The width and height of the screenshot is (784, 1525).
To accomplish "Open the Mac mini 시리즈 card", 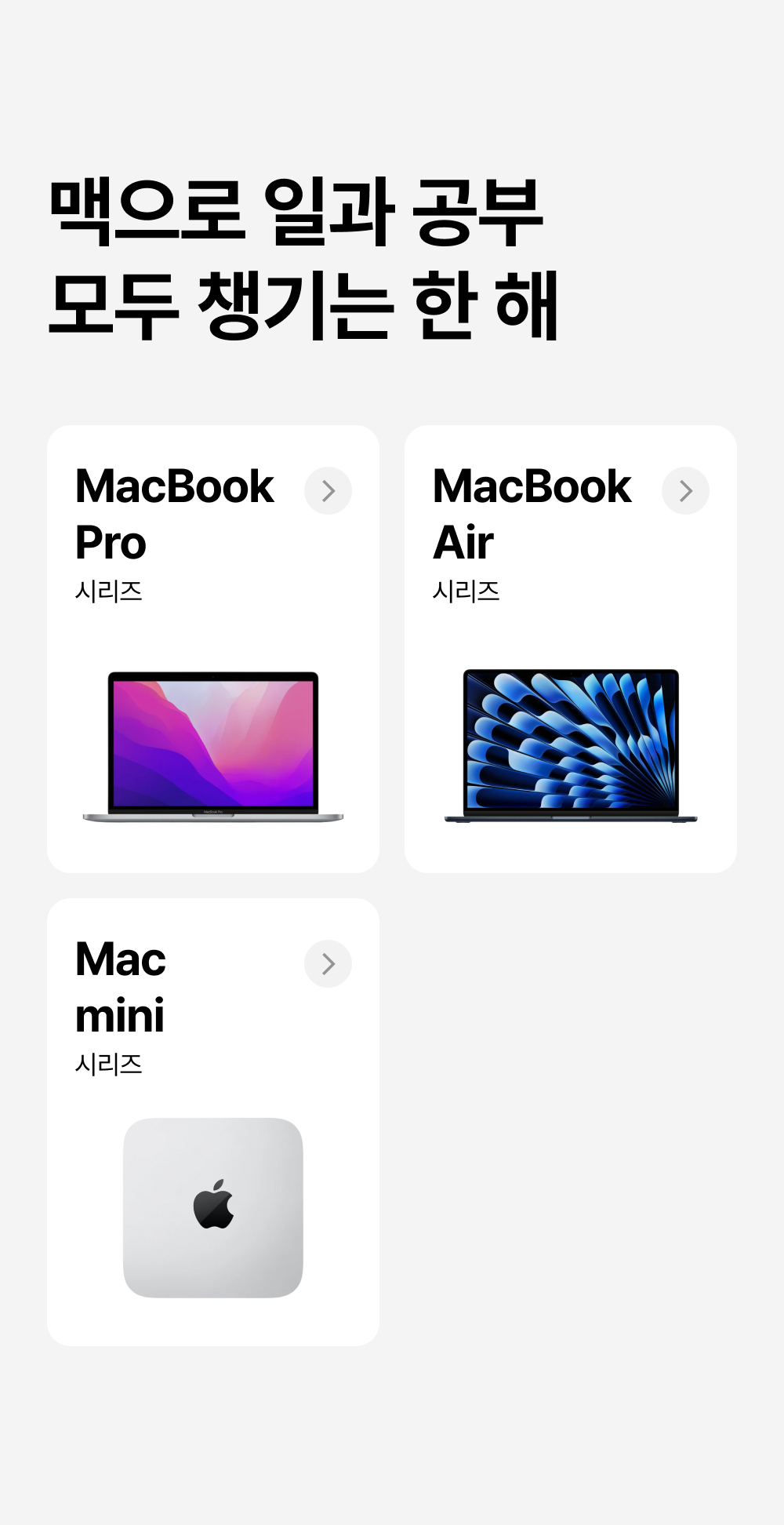I will 213,1122.
